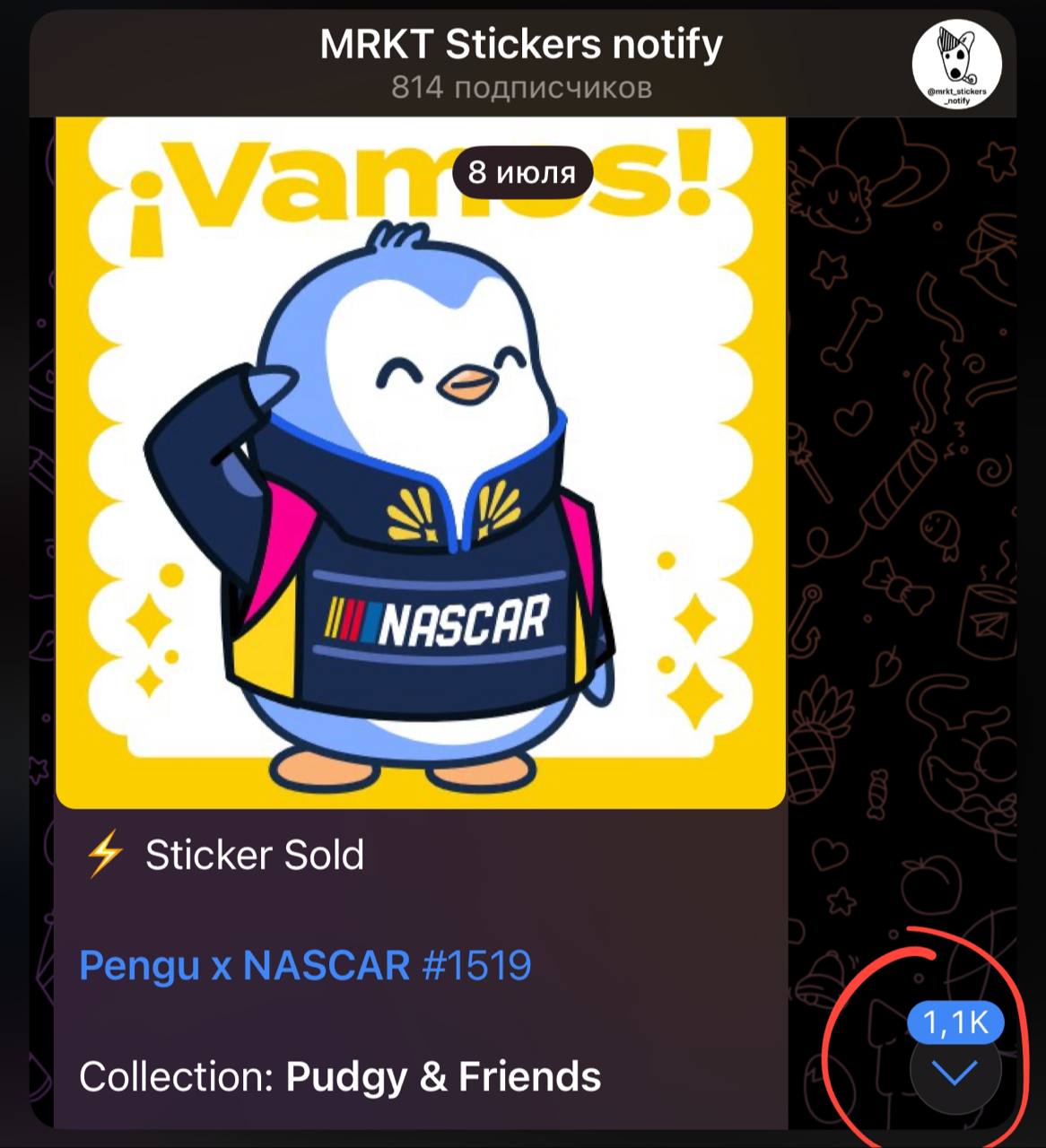
Task: Open the Pengu x NASCAR #1519 link
Action: 305,966
